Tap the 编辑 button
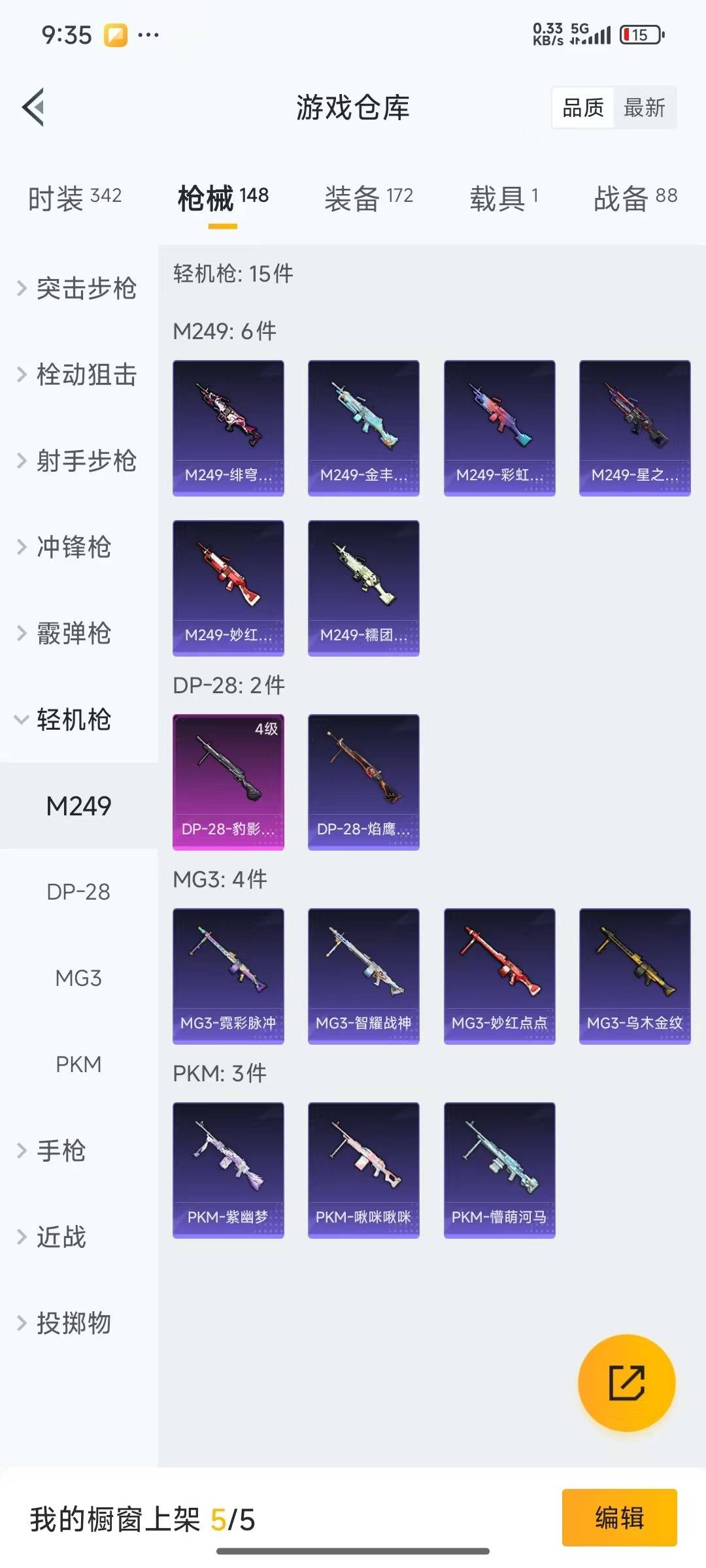 (619, 1517)
